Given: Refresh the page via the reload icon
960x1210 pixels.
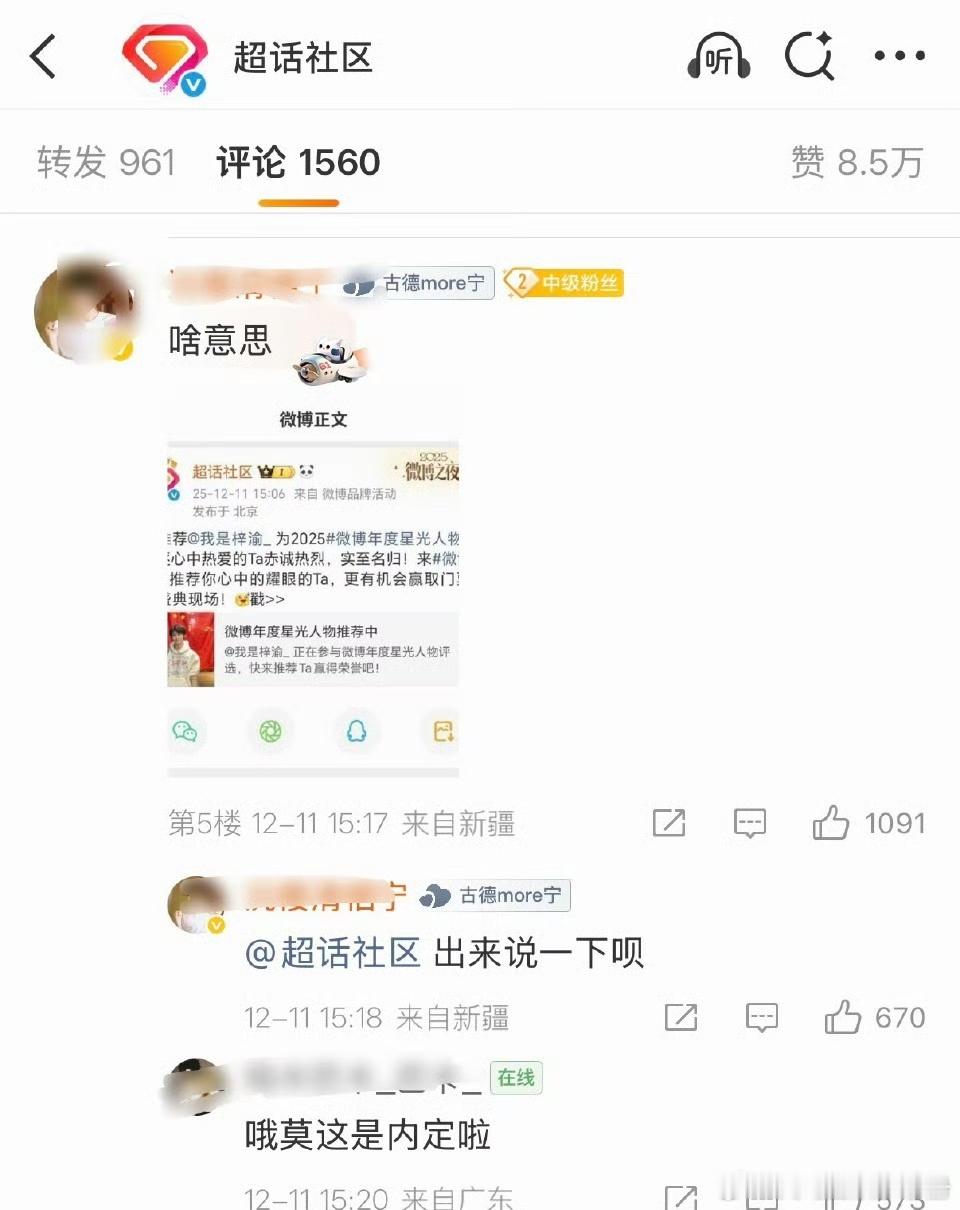Looking at the screenshot, I should 812,57.
